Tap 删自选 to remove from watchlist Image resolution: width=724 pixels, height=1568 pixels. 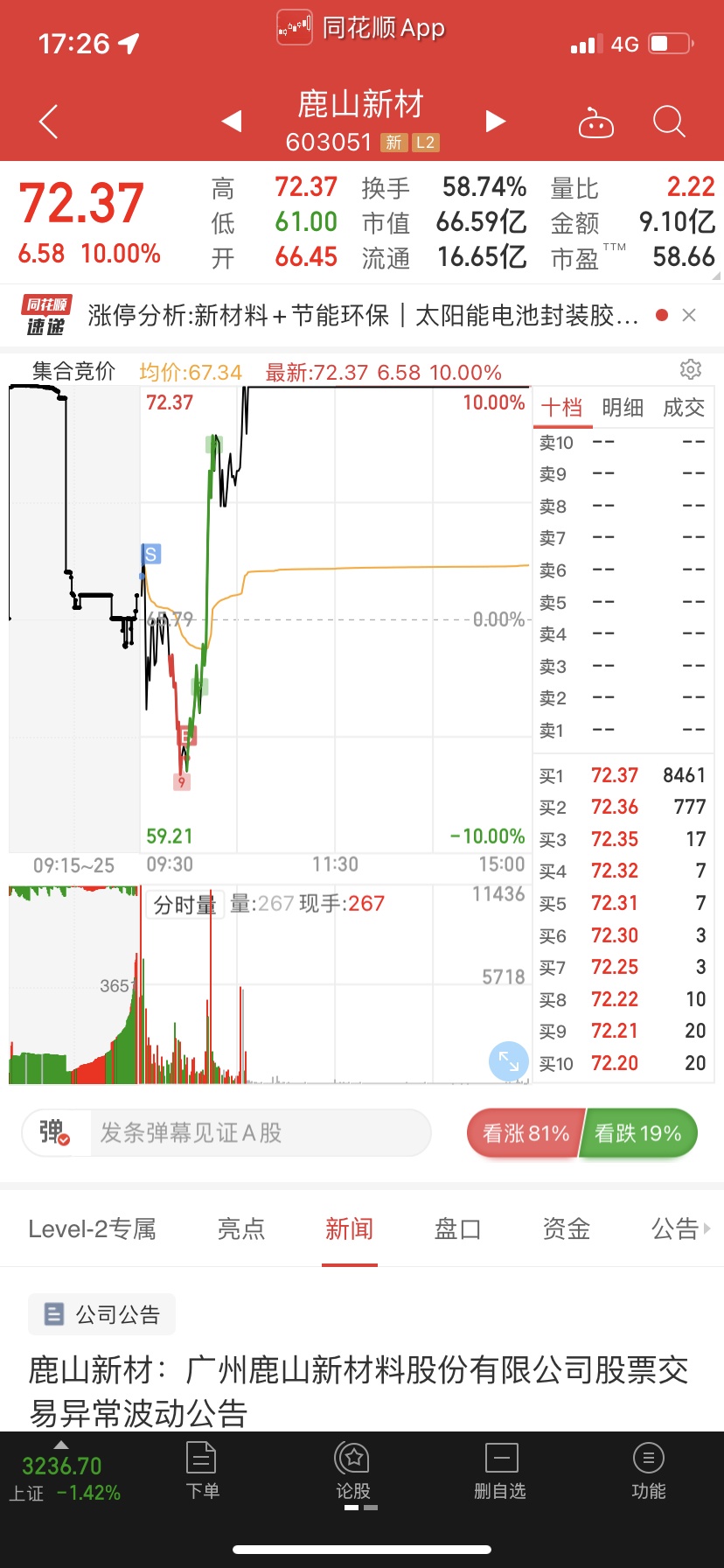click(x=500, y=1471)
